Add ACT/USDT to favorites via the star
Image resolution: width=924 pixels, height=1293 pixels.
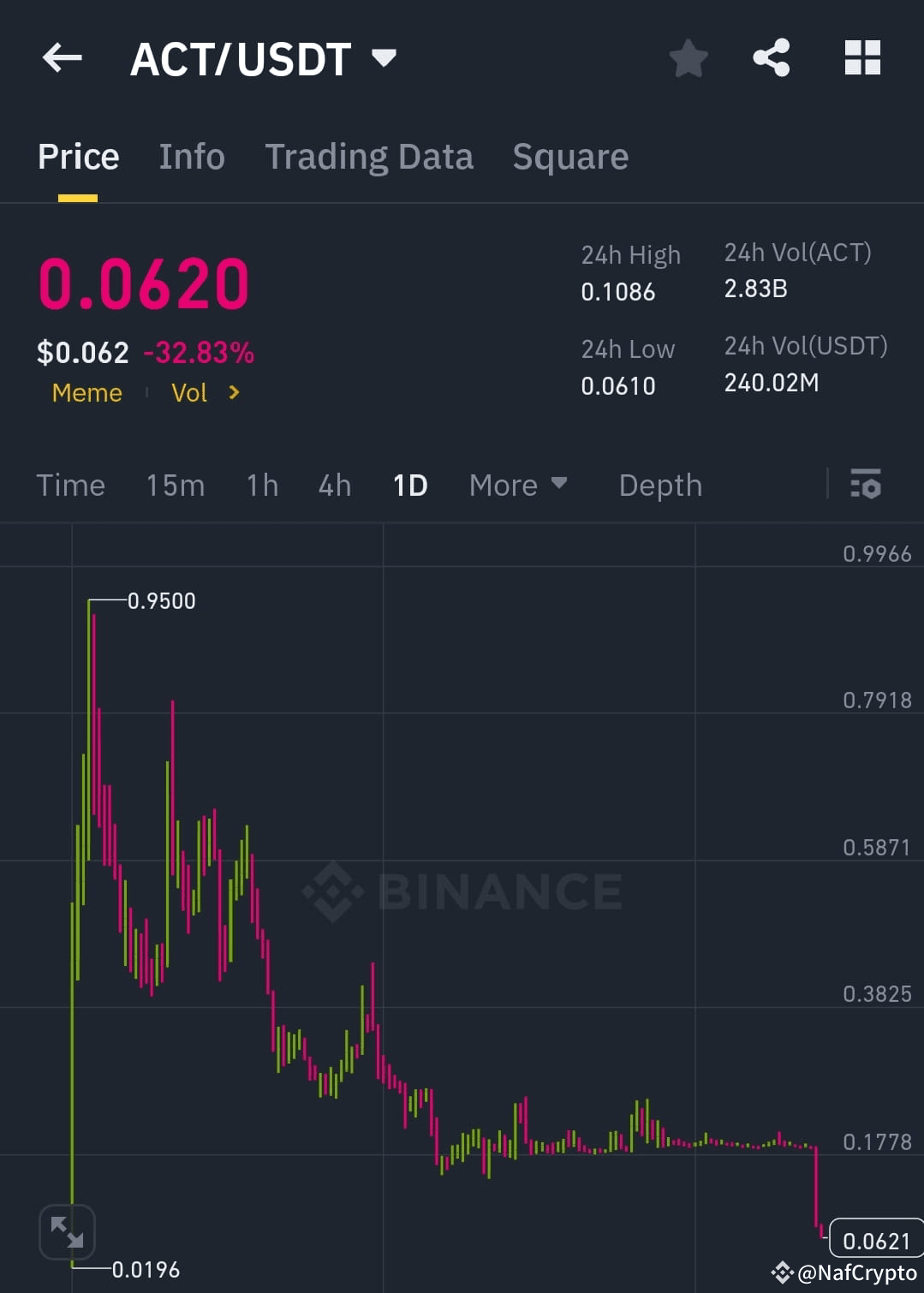(x=689, y=57)
